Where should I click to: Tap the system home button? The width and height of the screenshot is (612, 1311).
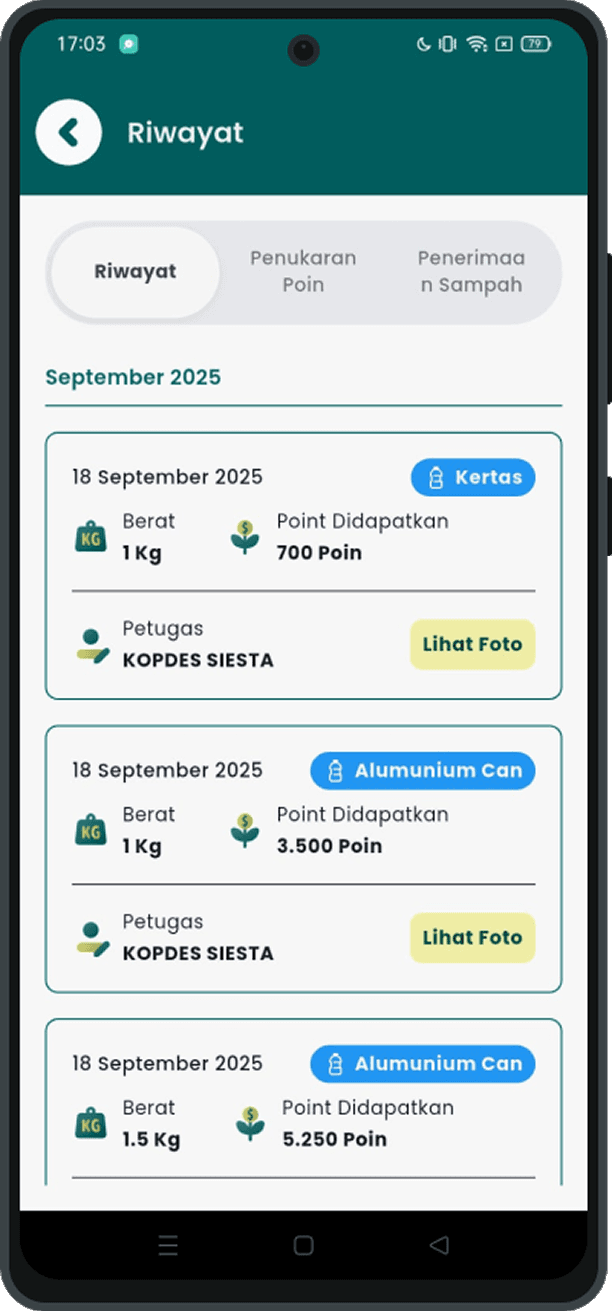[303, 1245]
